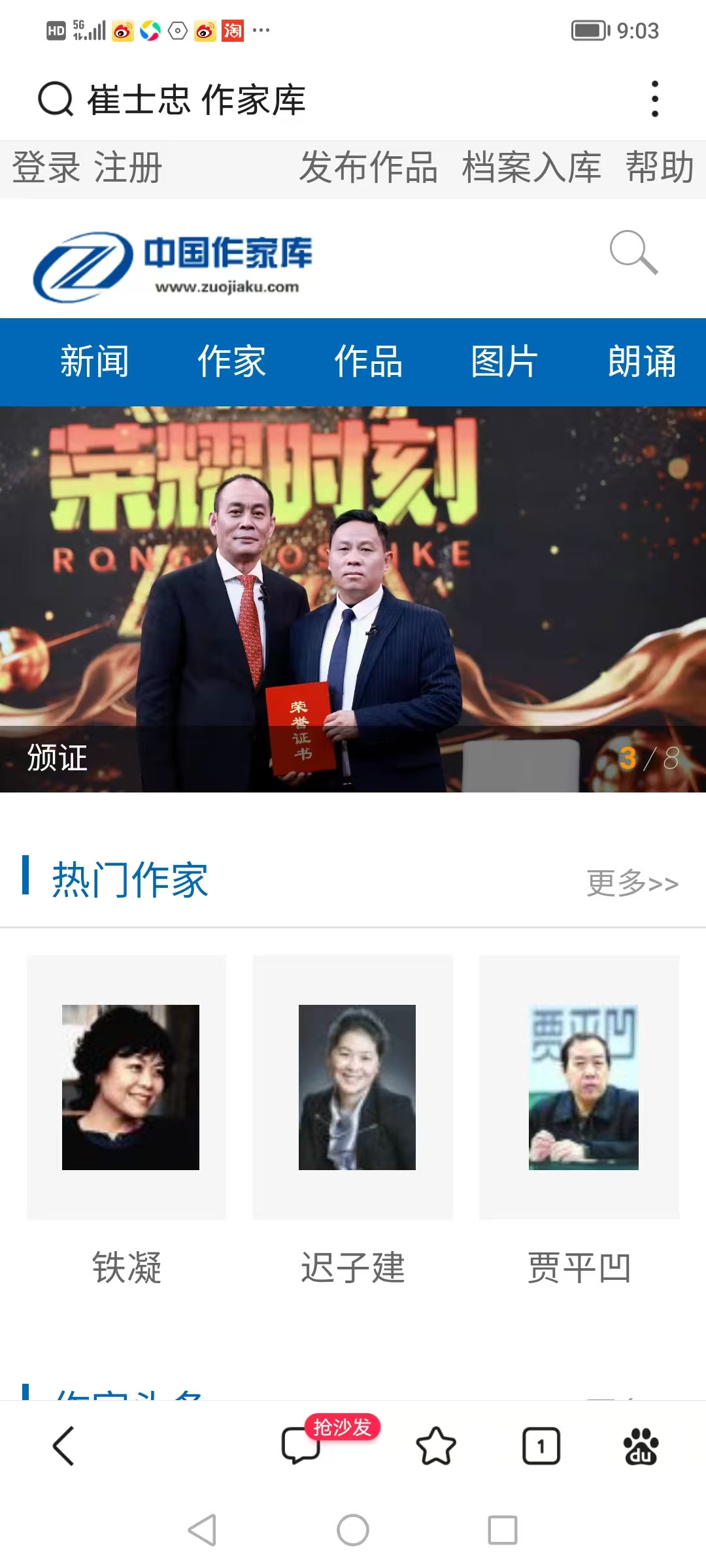Tap 登录 to sign in
Viewport: 706px width, 1568px height.
[44, 168]
